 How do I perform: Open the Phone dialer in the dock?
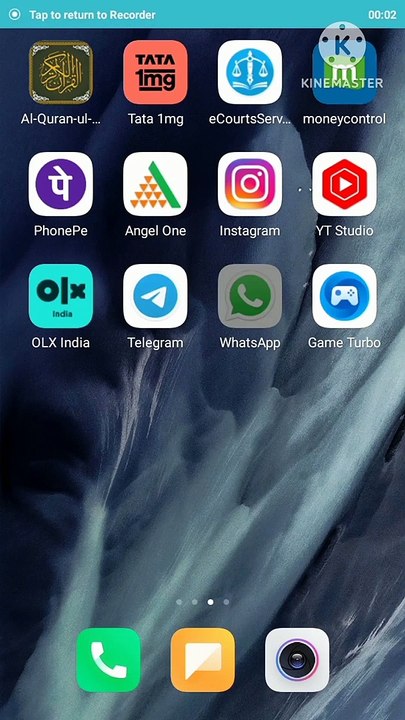pos(108,660)
